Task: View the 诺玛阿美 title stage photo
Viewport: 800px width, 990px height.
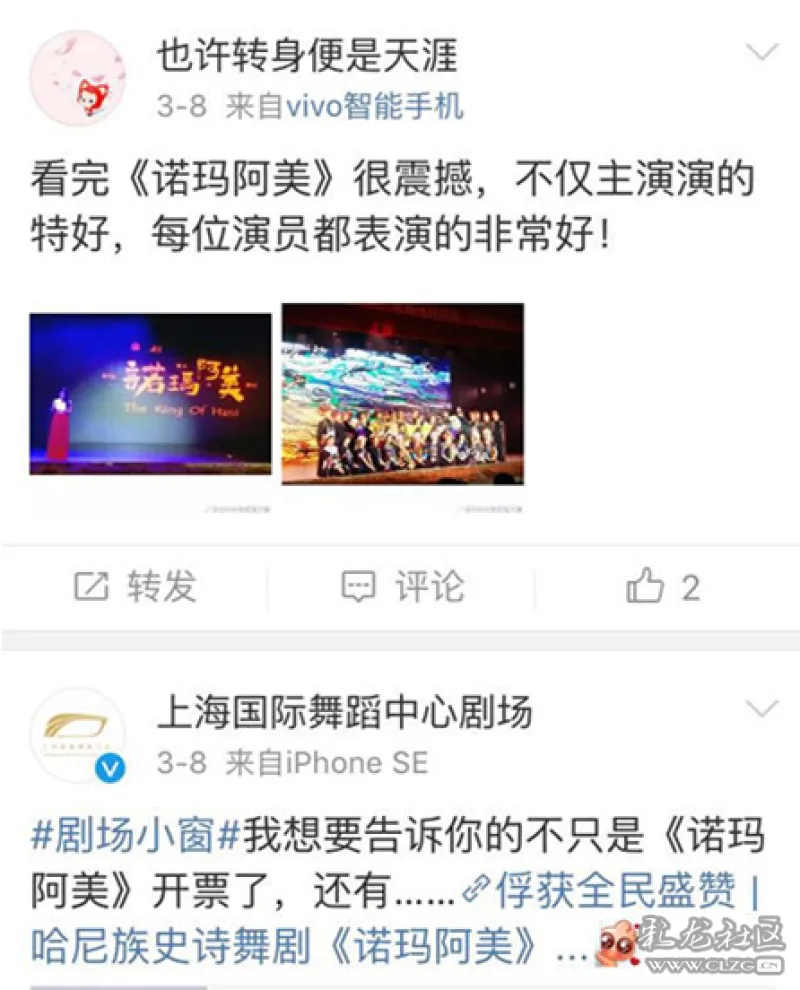Action: (x=151, y=394)
